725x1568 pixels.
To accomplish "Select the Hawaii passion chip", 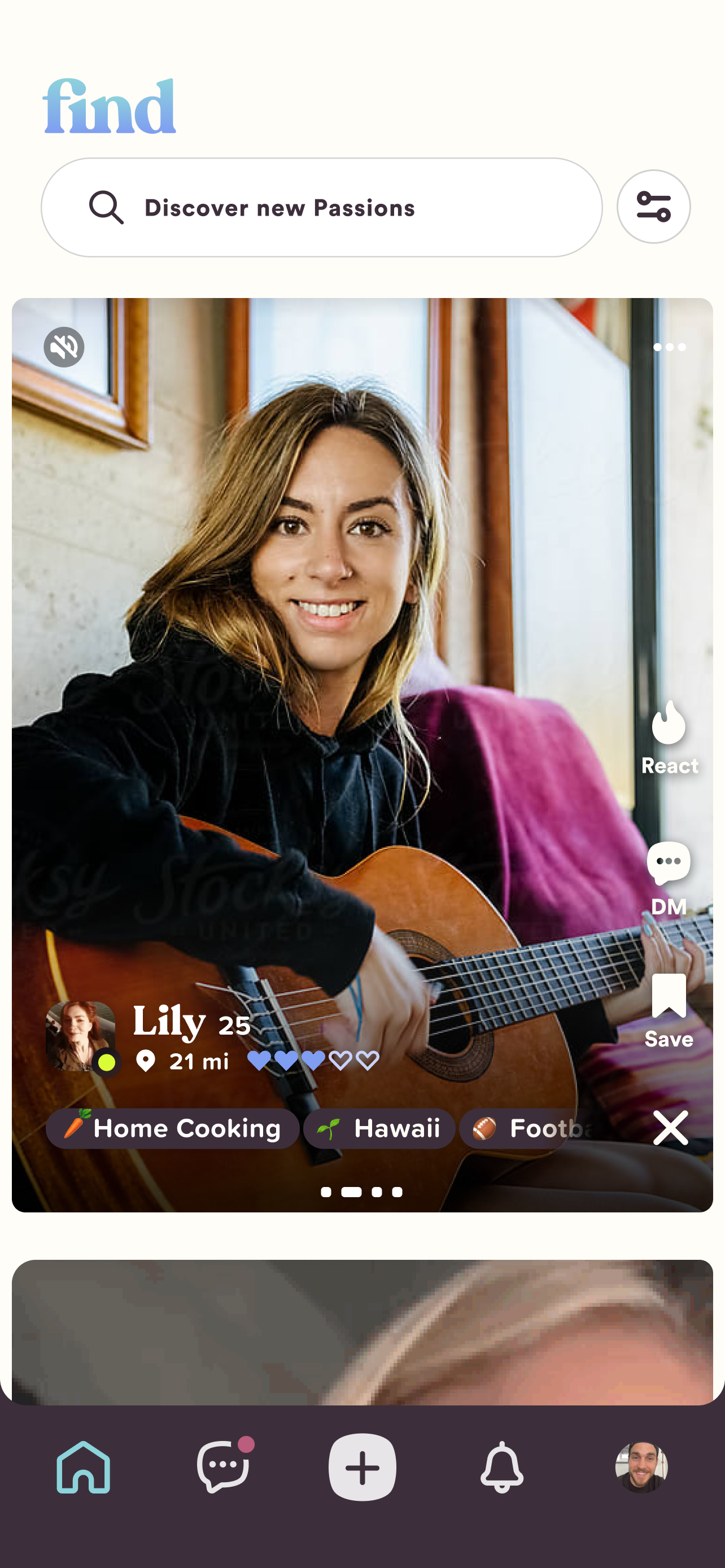I will pos(379,1128).
